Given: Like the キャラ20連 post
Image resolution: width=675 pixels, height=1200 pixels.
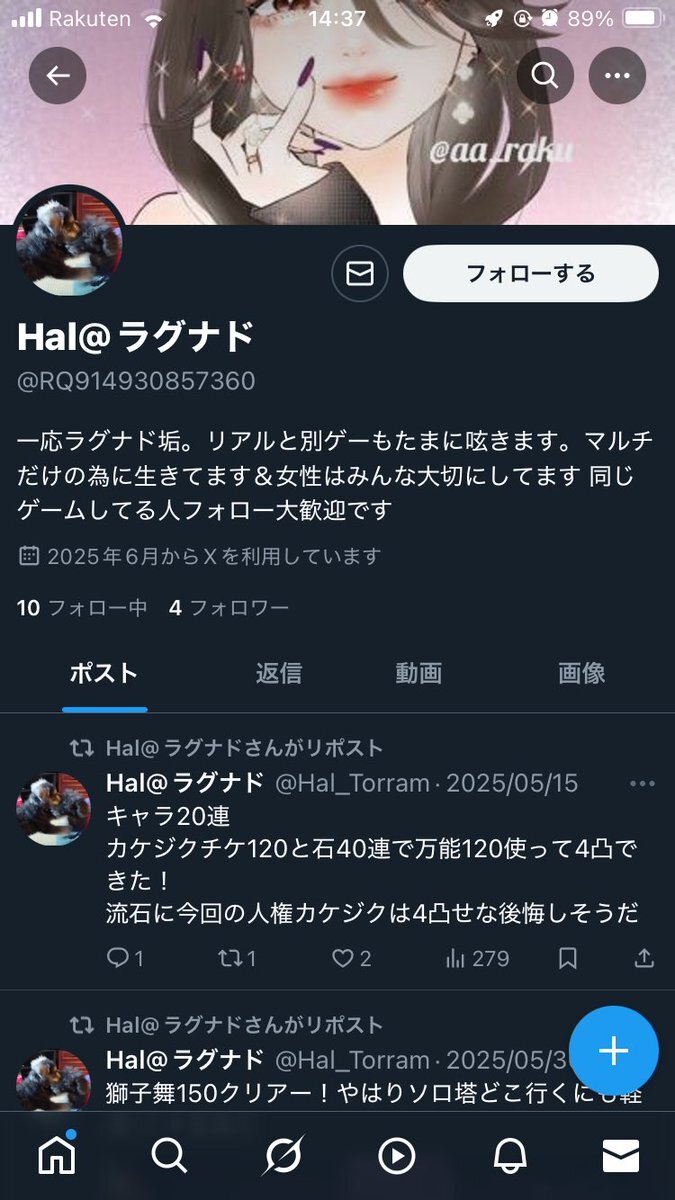Looking at the screenshot, I should (x=351, y=958).
